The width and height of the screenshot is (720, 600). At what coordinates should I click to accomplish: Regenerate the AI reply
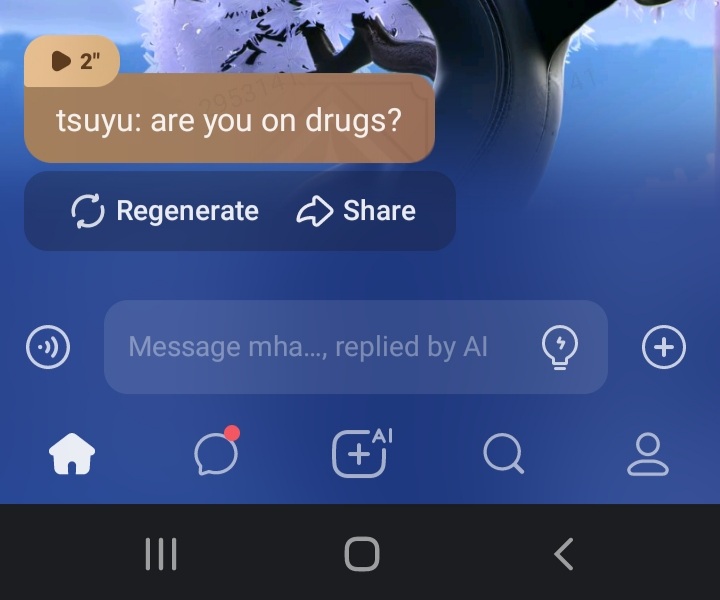click(x=165, y=211)
